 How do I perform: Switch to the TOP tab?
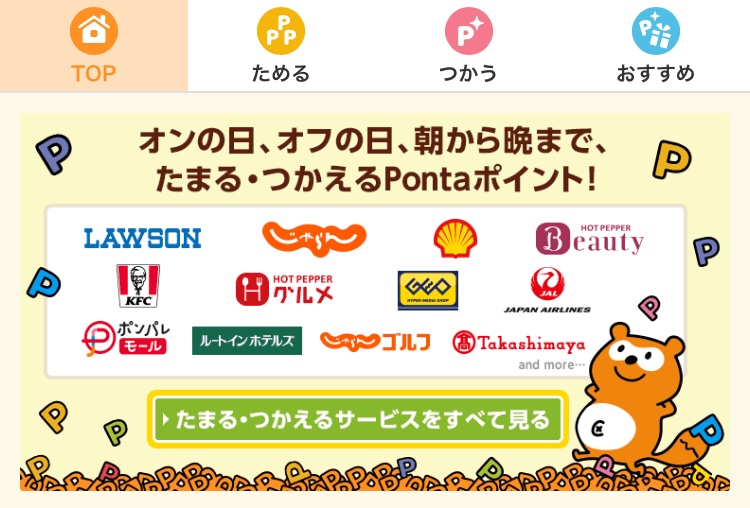[93, 46]
